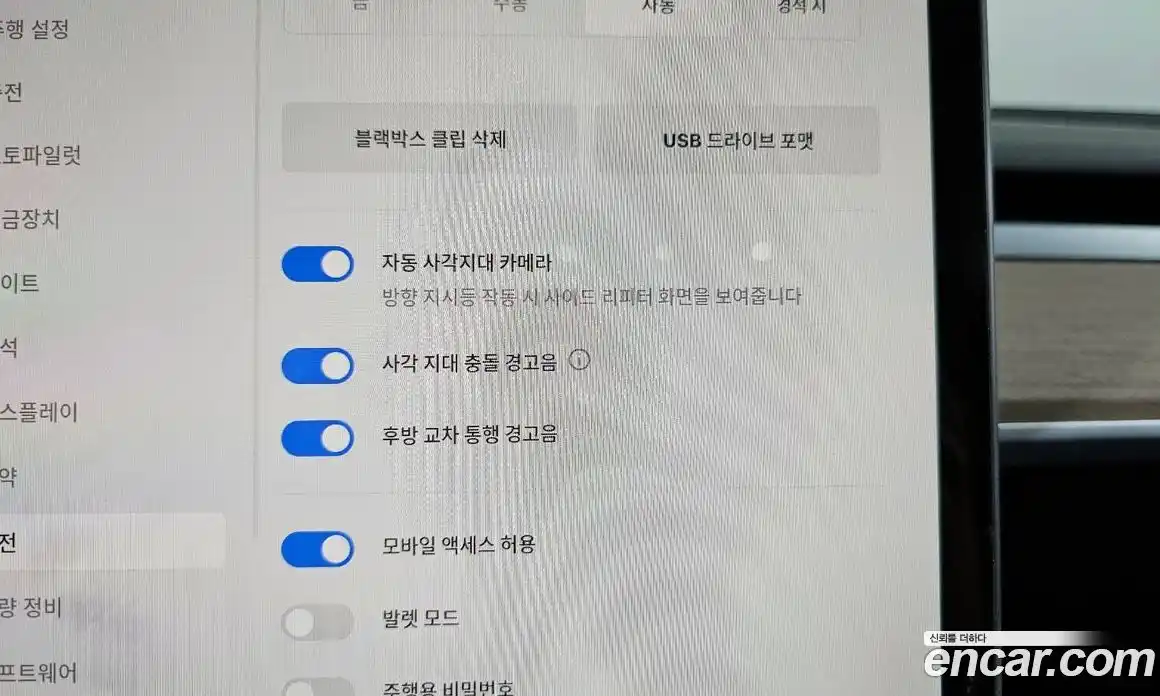Screen dimensions: 1160x696
Task: Open 디스플레이 in the sidebar
Action: 40,412
